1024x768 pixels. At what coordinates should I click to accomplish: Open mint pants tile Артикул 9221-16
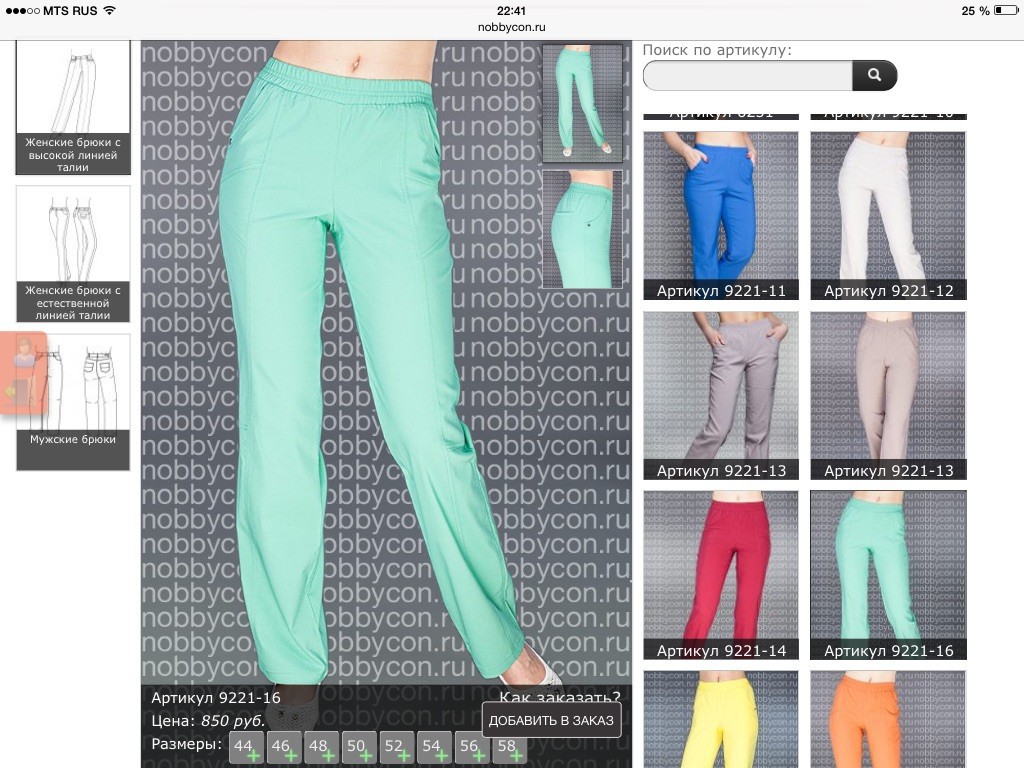[x=888, y=575]
